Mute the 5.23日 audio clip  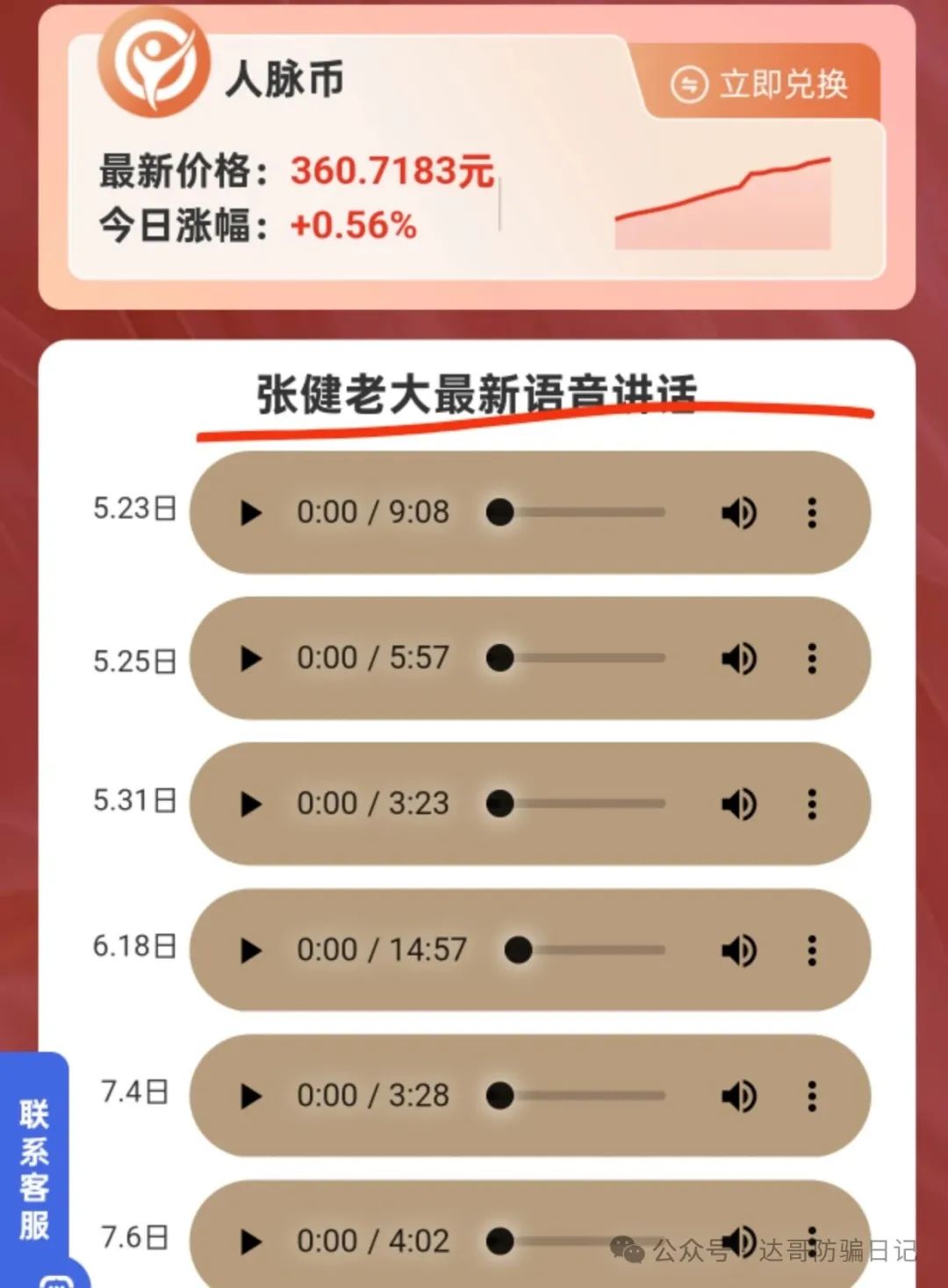coord(738,512)
